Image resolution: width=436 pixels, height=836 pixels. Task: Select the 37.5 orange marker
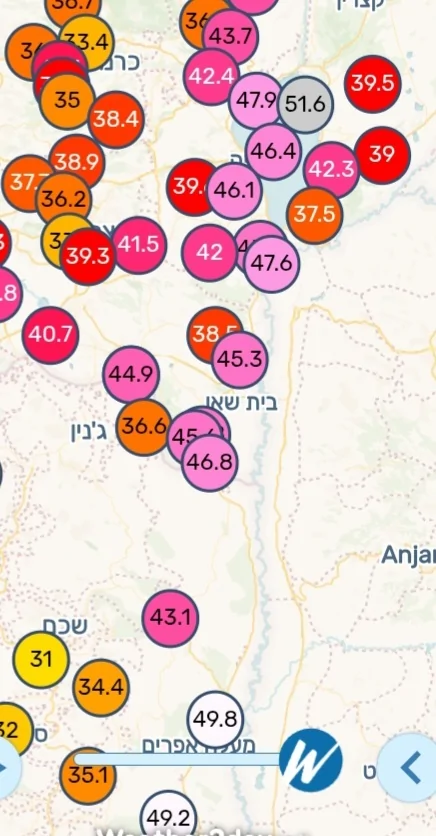click(314, 215)
